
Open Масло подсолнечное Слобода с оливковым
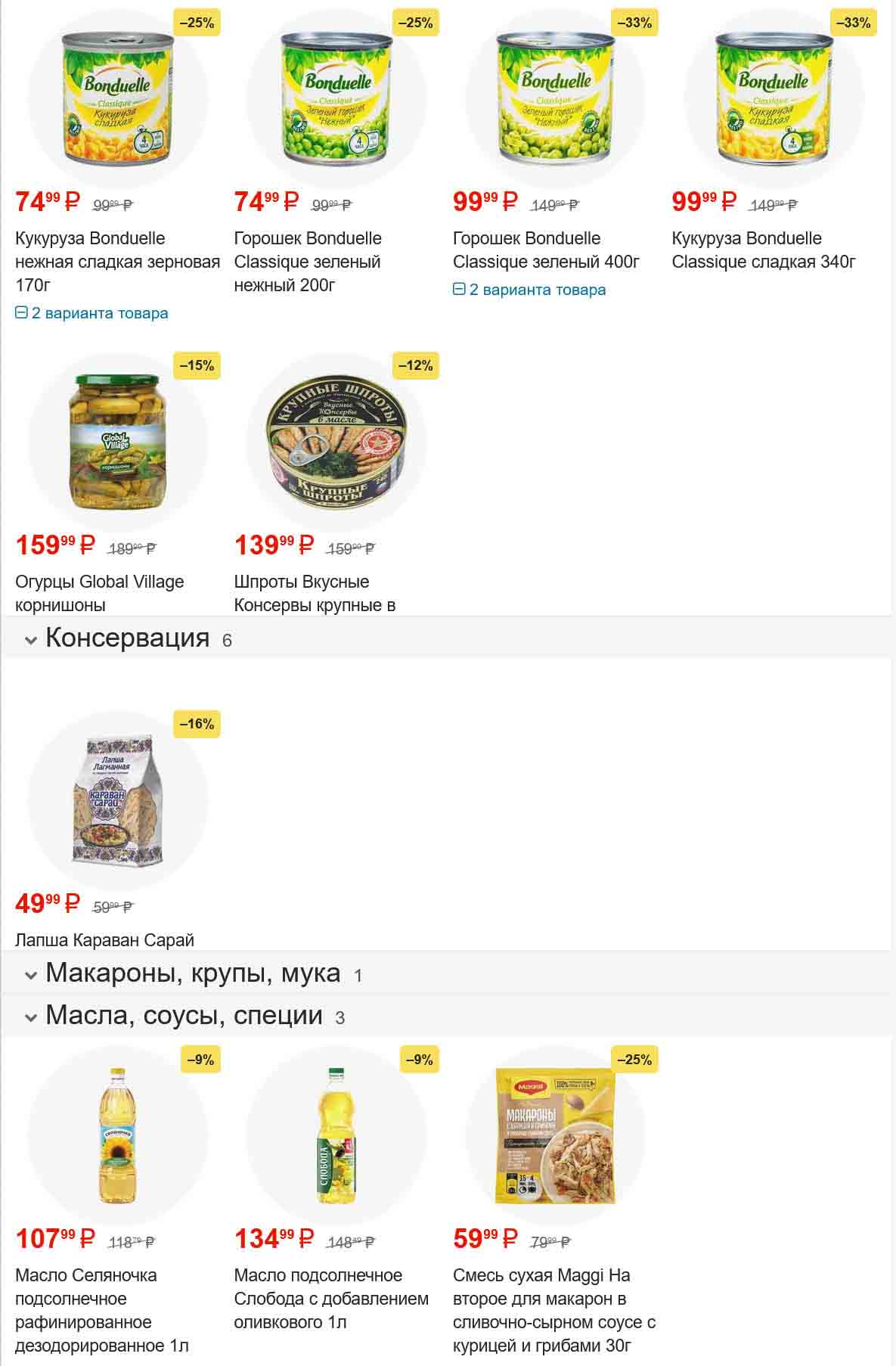[330, 1299]
